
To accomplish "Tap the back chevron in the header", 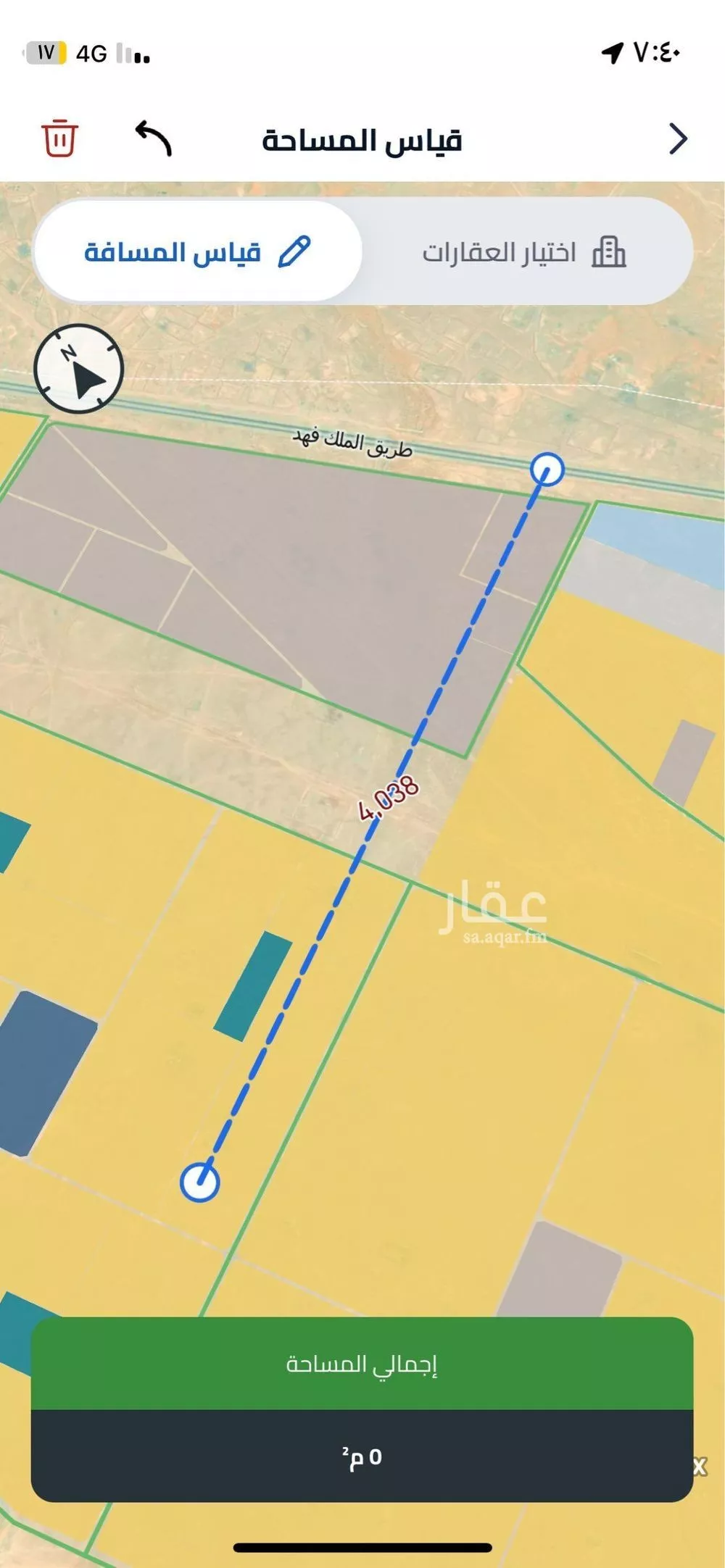I will click(677, 140).
